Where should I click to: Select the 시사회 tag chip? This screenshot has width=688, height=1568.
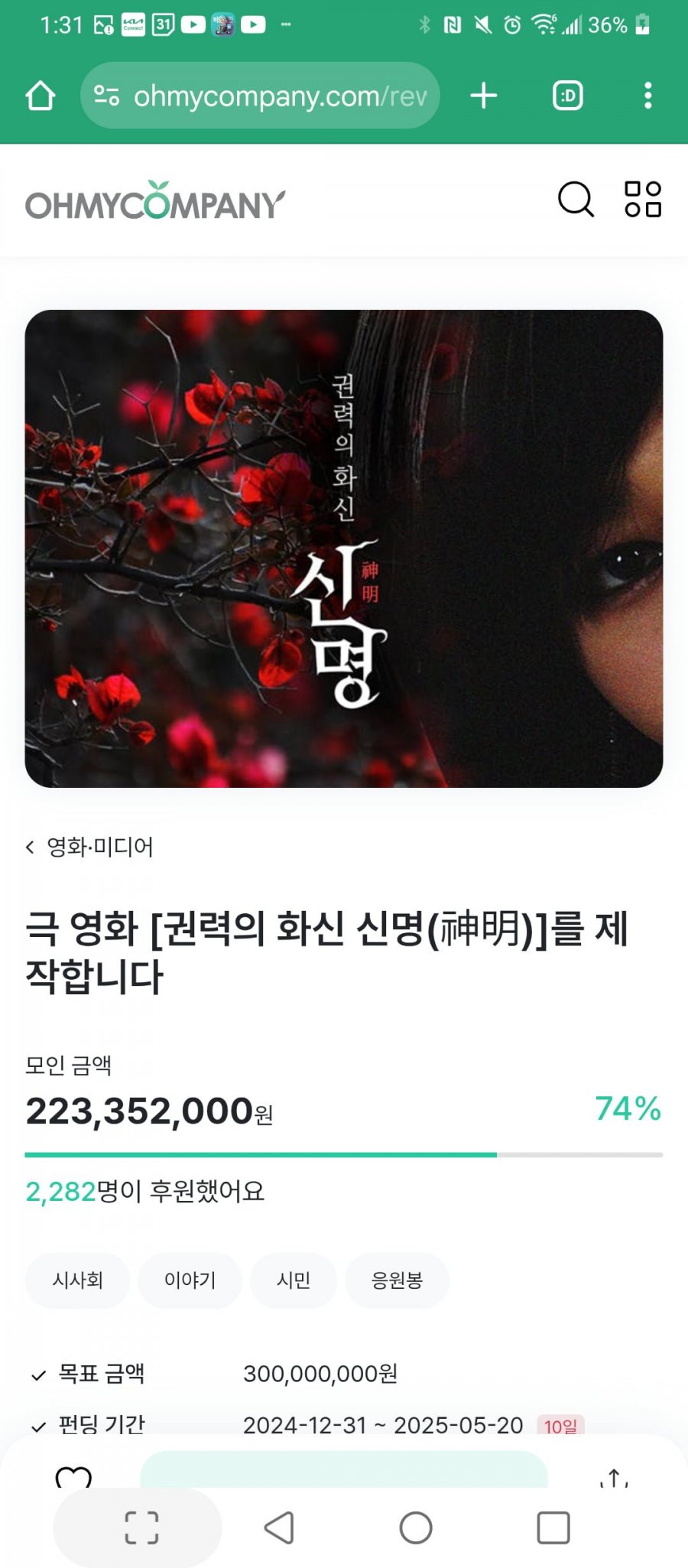pyautogui.click(x=77, y=1280)
